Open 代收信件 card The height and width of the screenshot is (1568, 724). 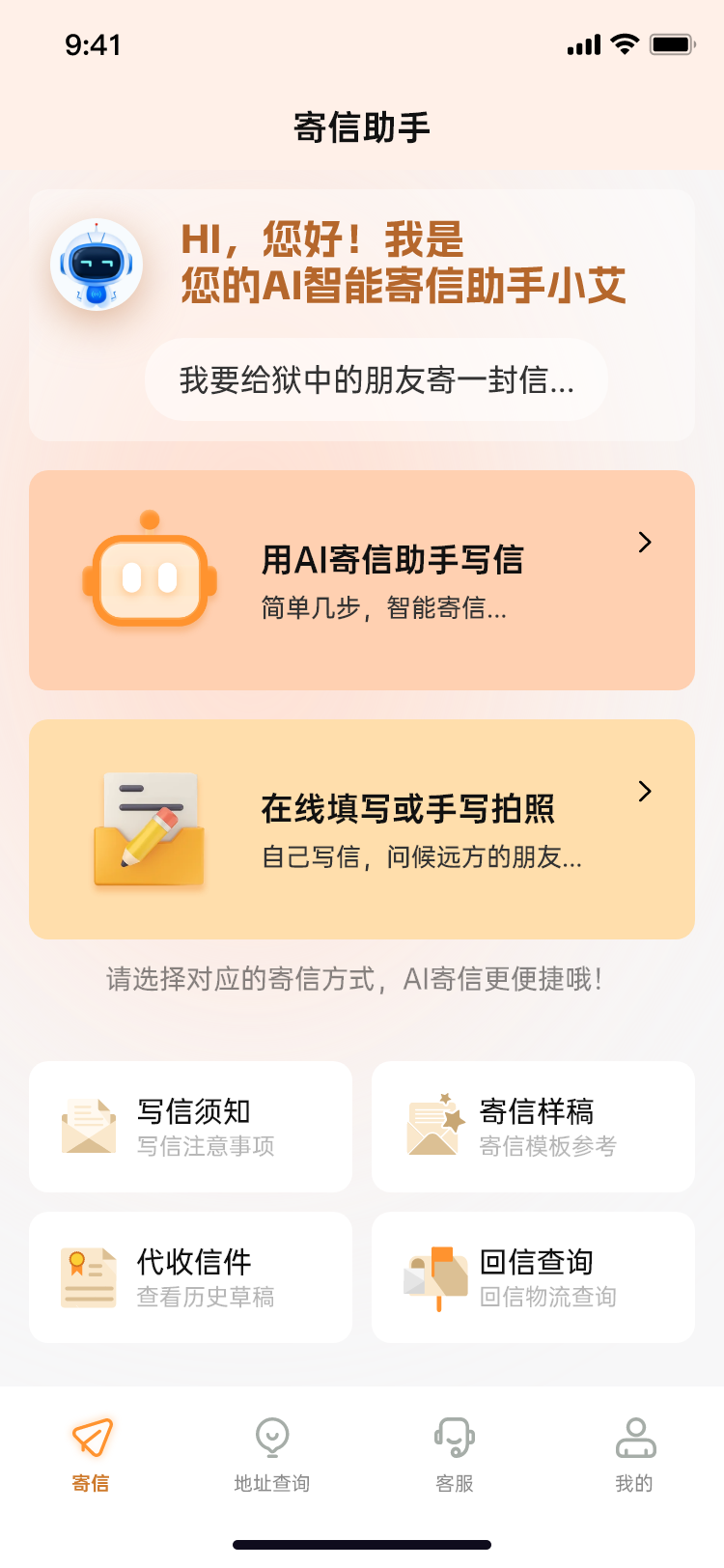[190, 1277]
